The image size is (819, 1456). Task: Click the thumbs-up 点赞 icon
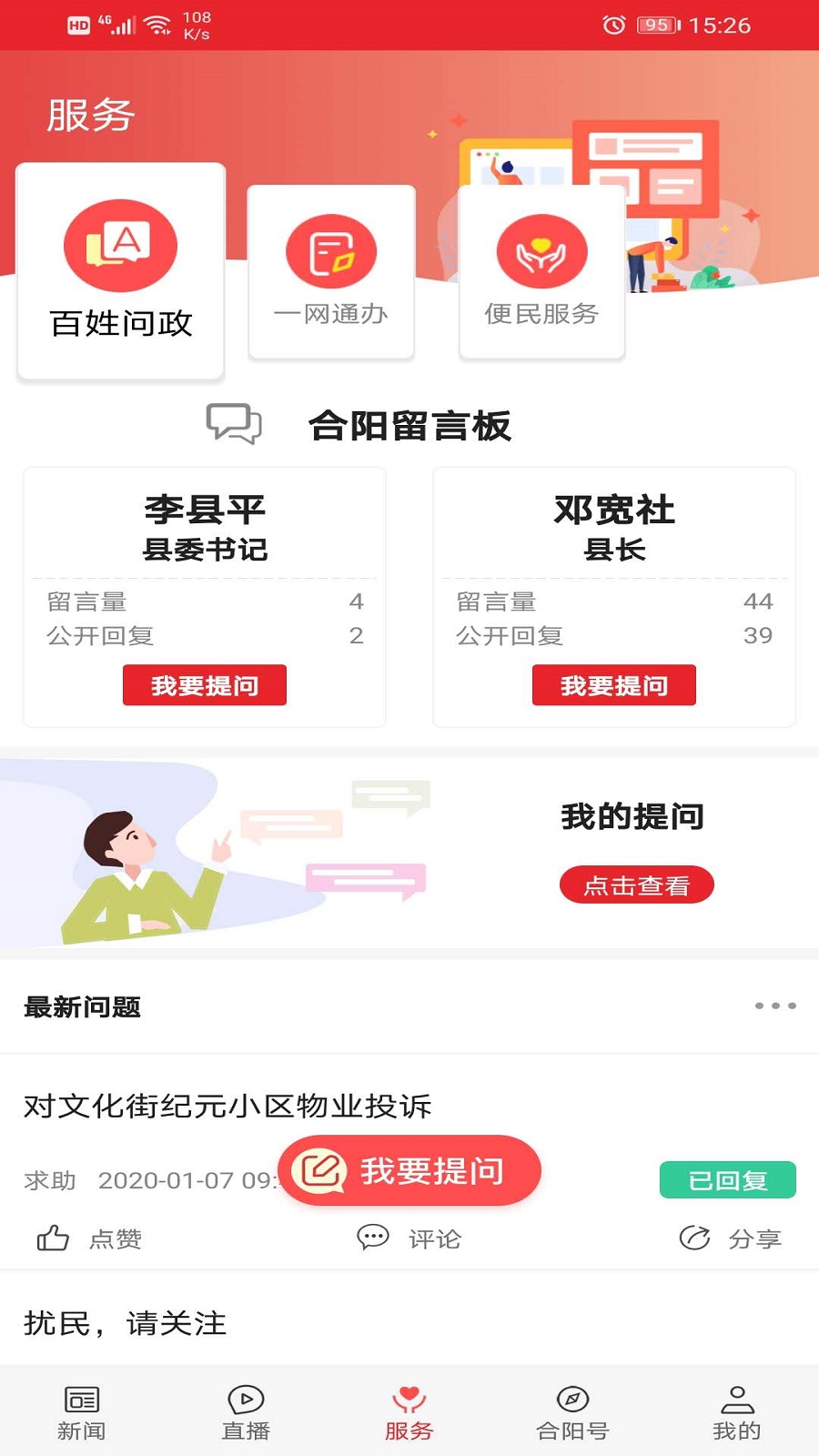coord(53,1238)
